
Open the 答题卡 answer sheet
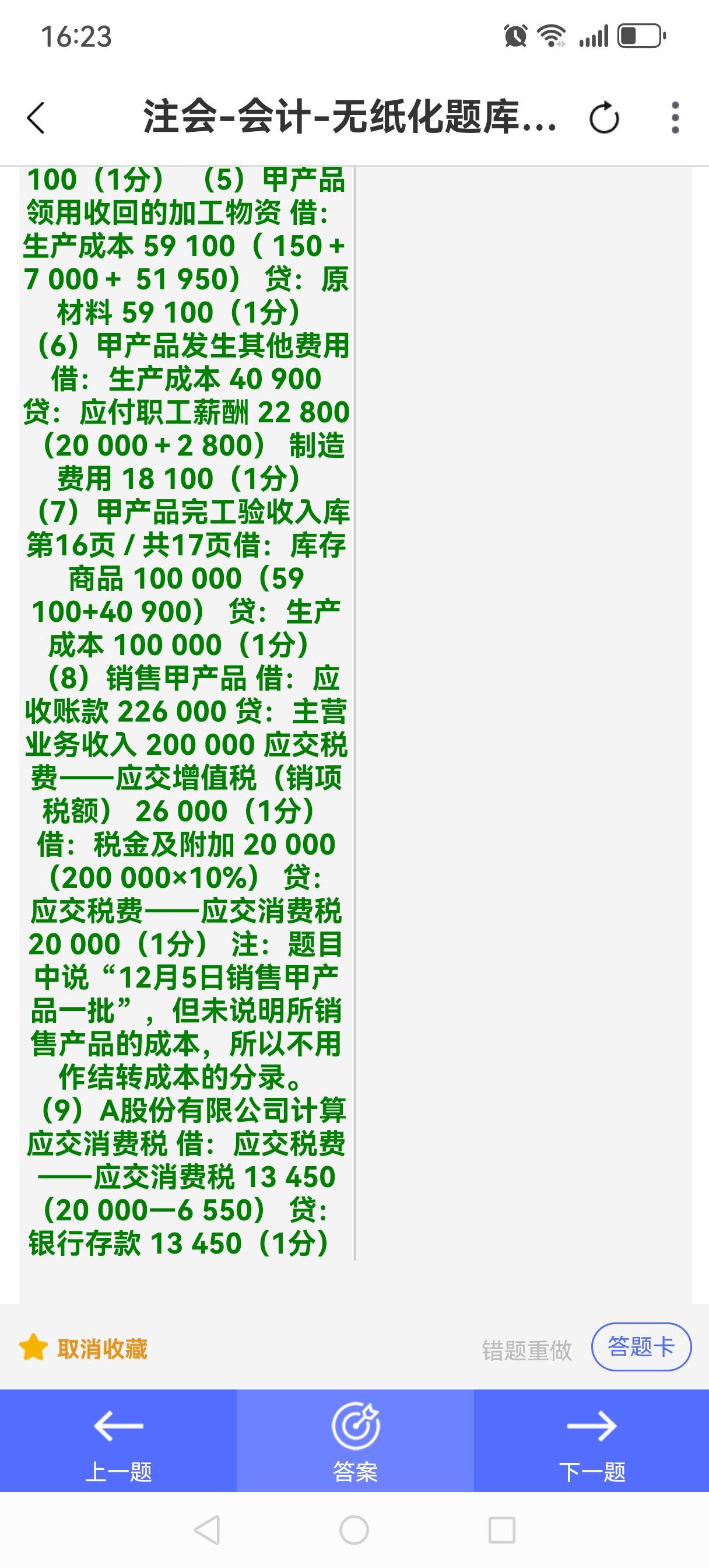pos(641,1346)
